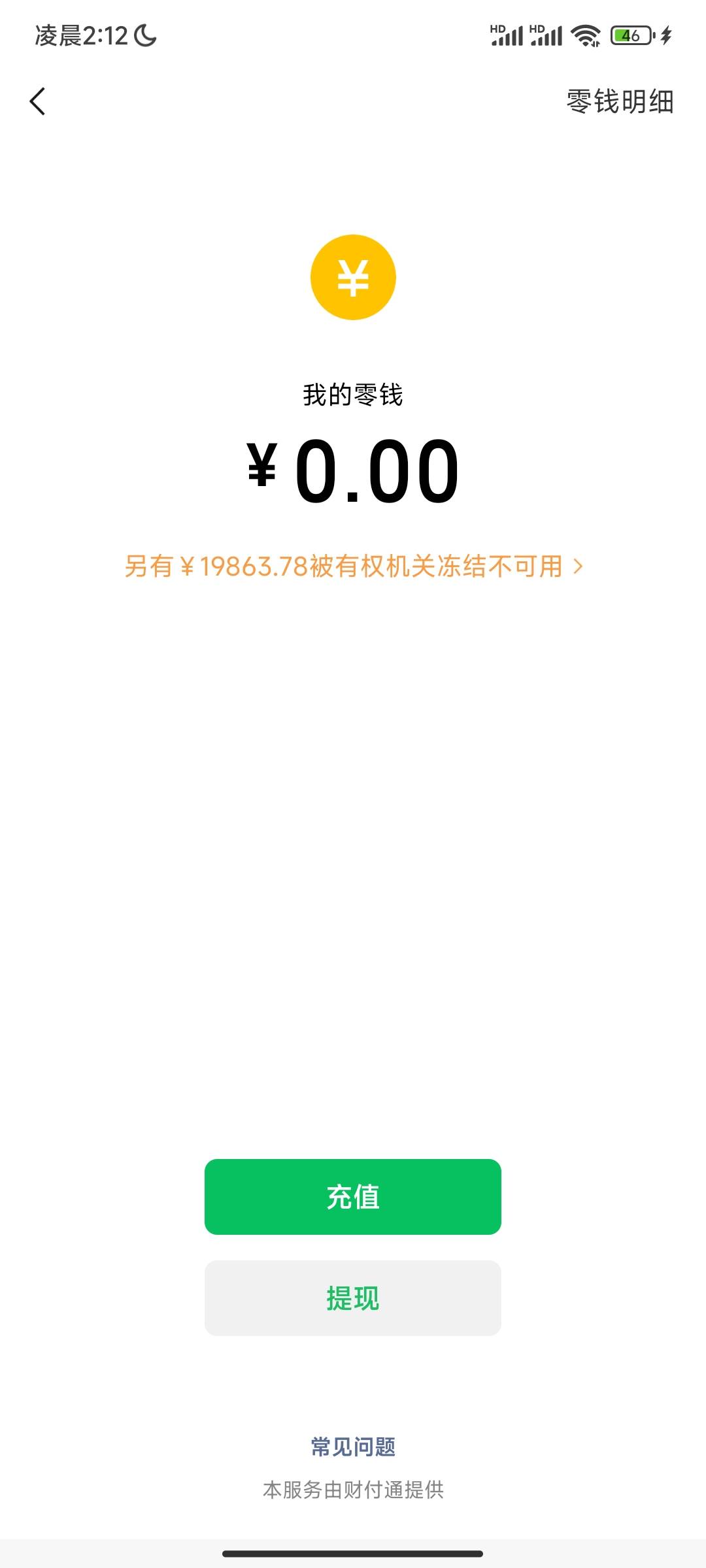Open the 常见问题 FAQ link
This screenshot has width=706, height=1568.
coord(353,1446)
